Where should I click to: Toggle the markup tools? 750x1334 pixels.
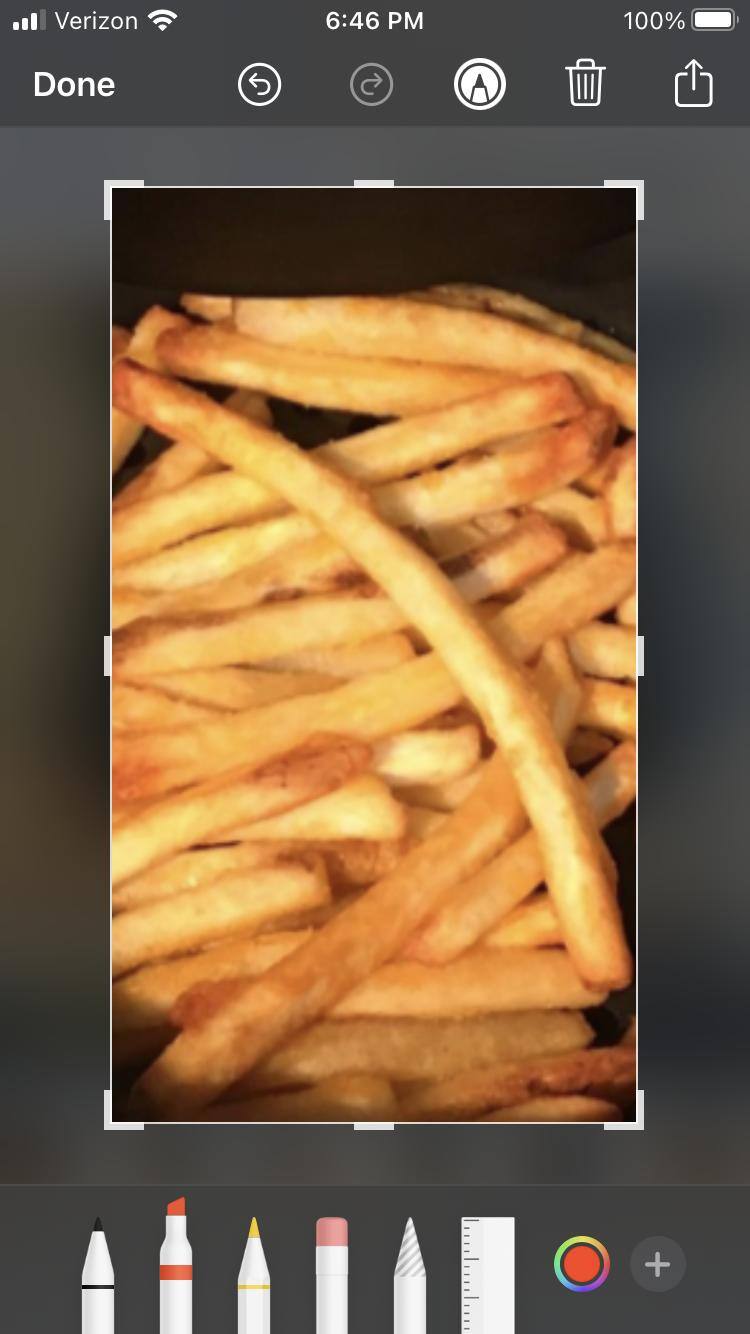point(479,85)
